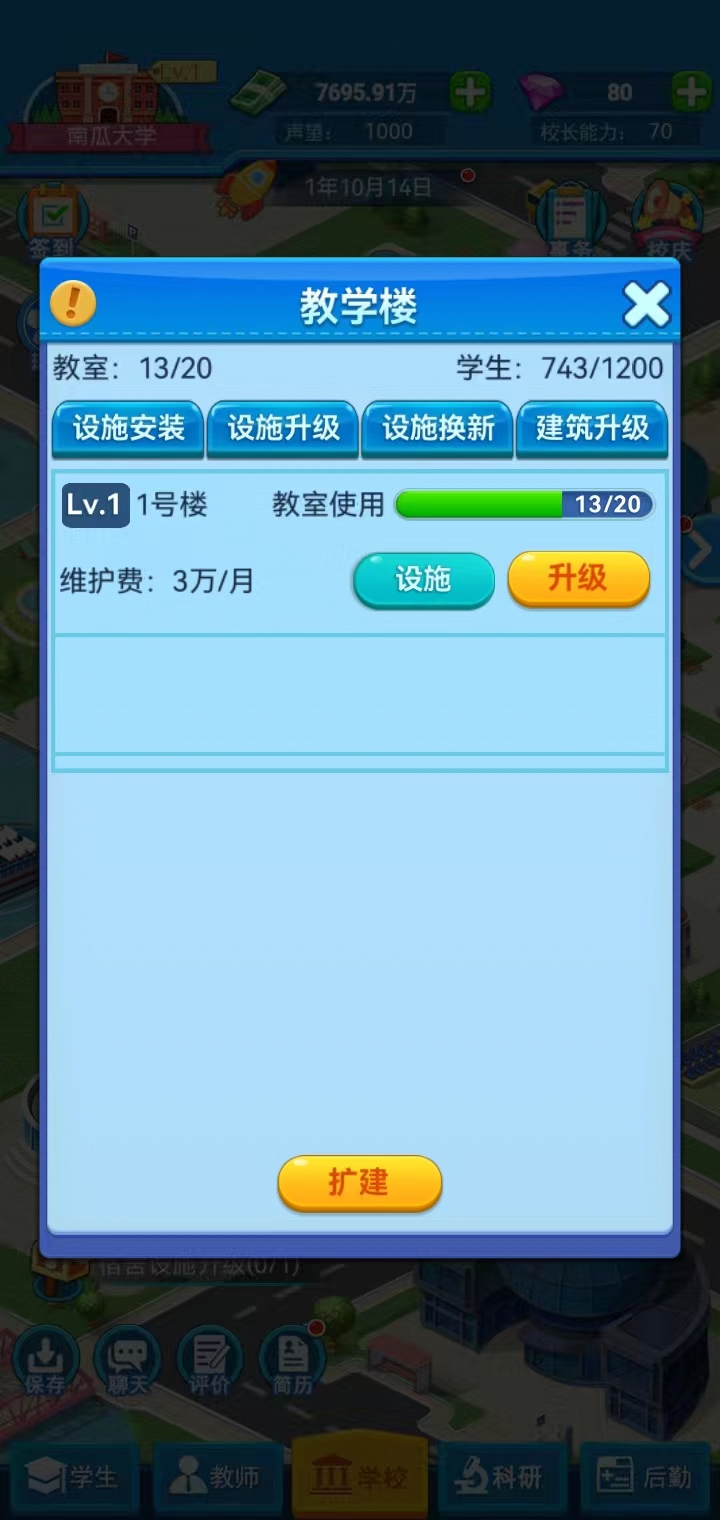This screenshot has width=720, height=1520.
Task: Tap 升级 to upgrade 1号楼
Action: coord(578,579)
